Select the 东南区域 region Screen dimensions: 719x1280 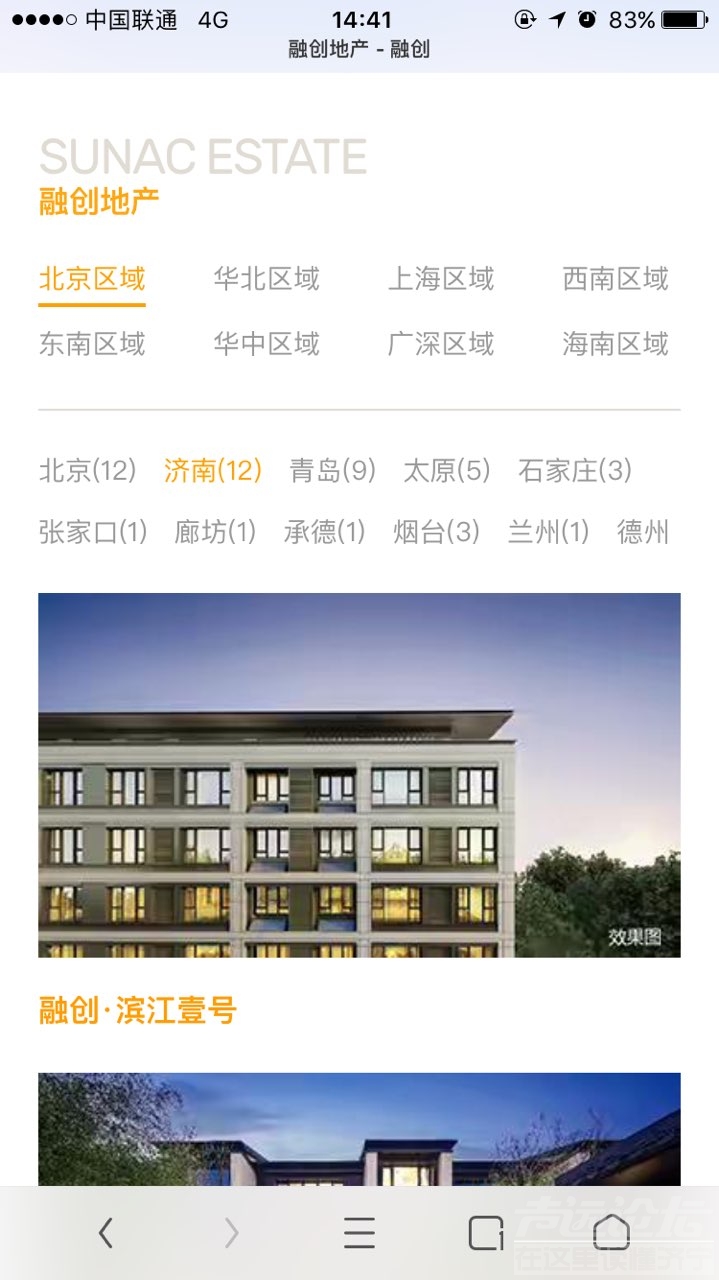92,345
